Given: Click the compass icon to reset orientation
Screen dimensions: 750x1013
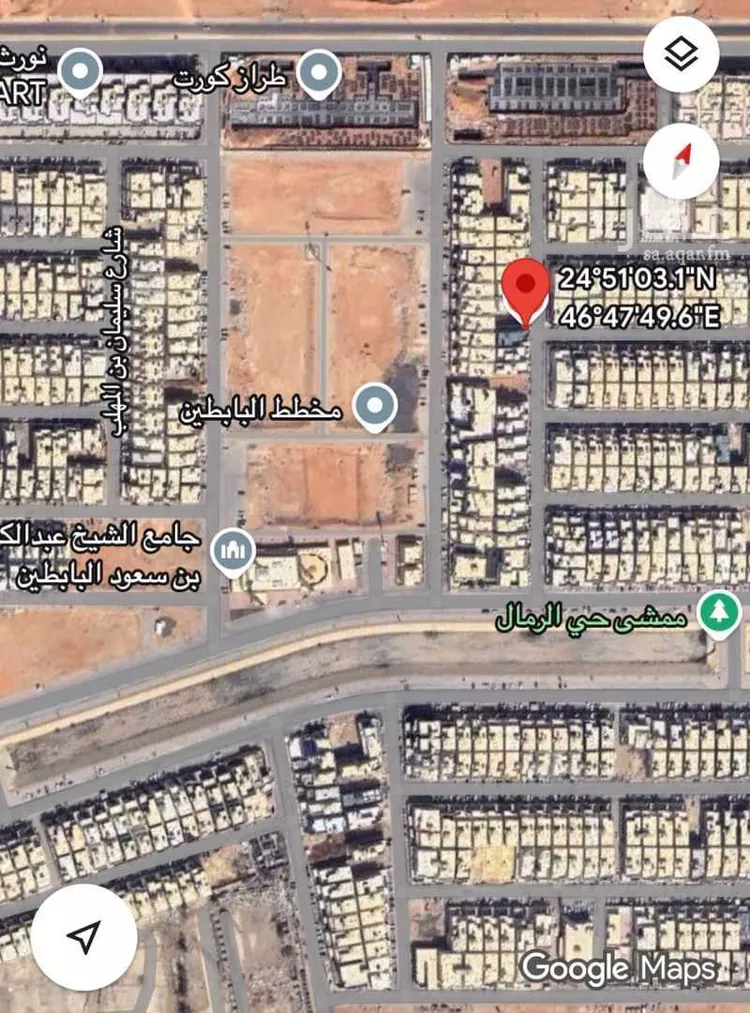Looking at the screenshot, I should [683, 160].
